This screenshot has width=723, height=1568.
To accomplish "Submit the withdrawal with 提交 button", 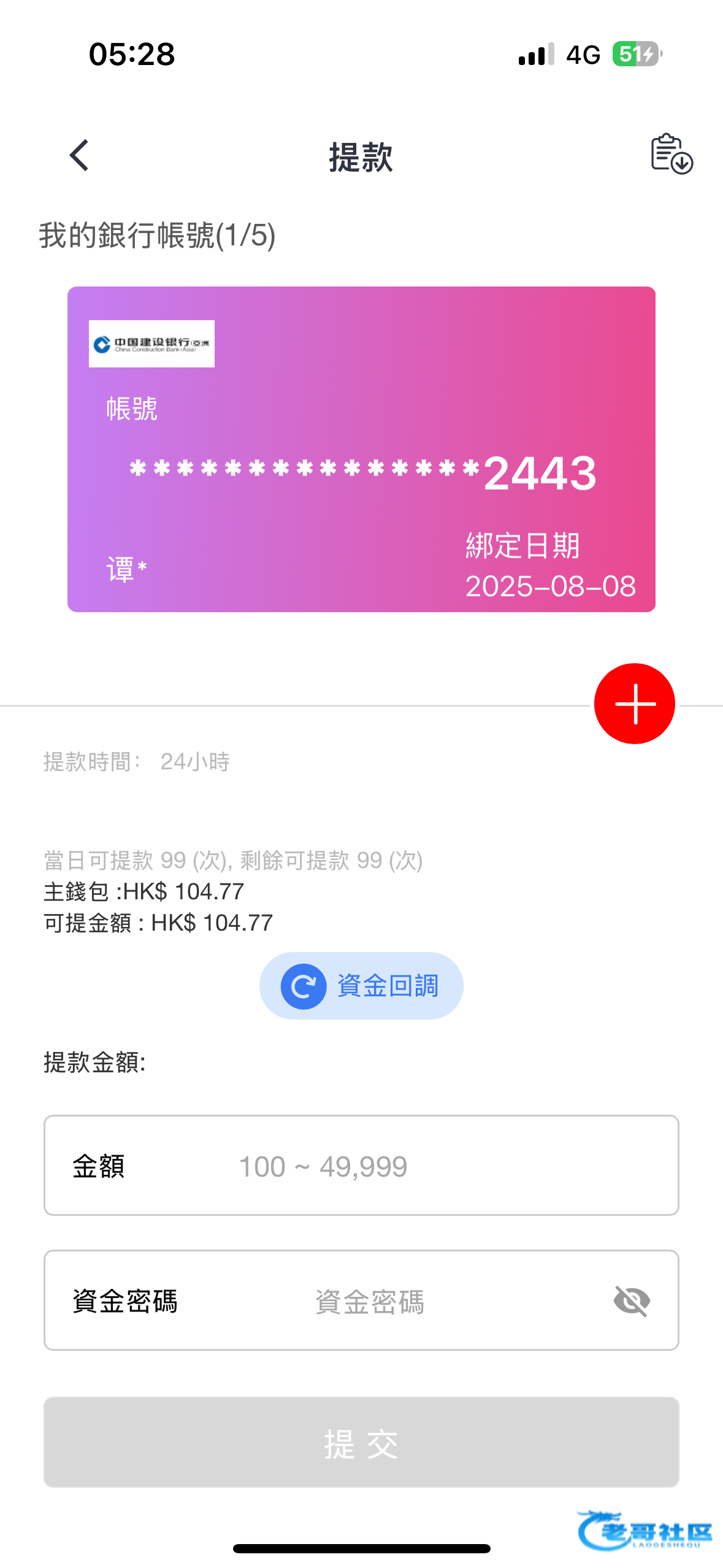I will pos(361,1442).
